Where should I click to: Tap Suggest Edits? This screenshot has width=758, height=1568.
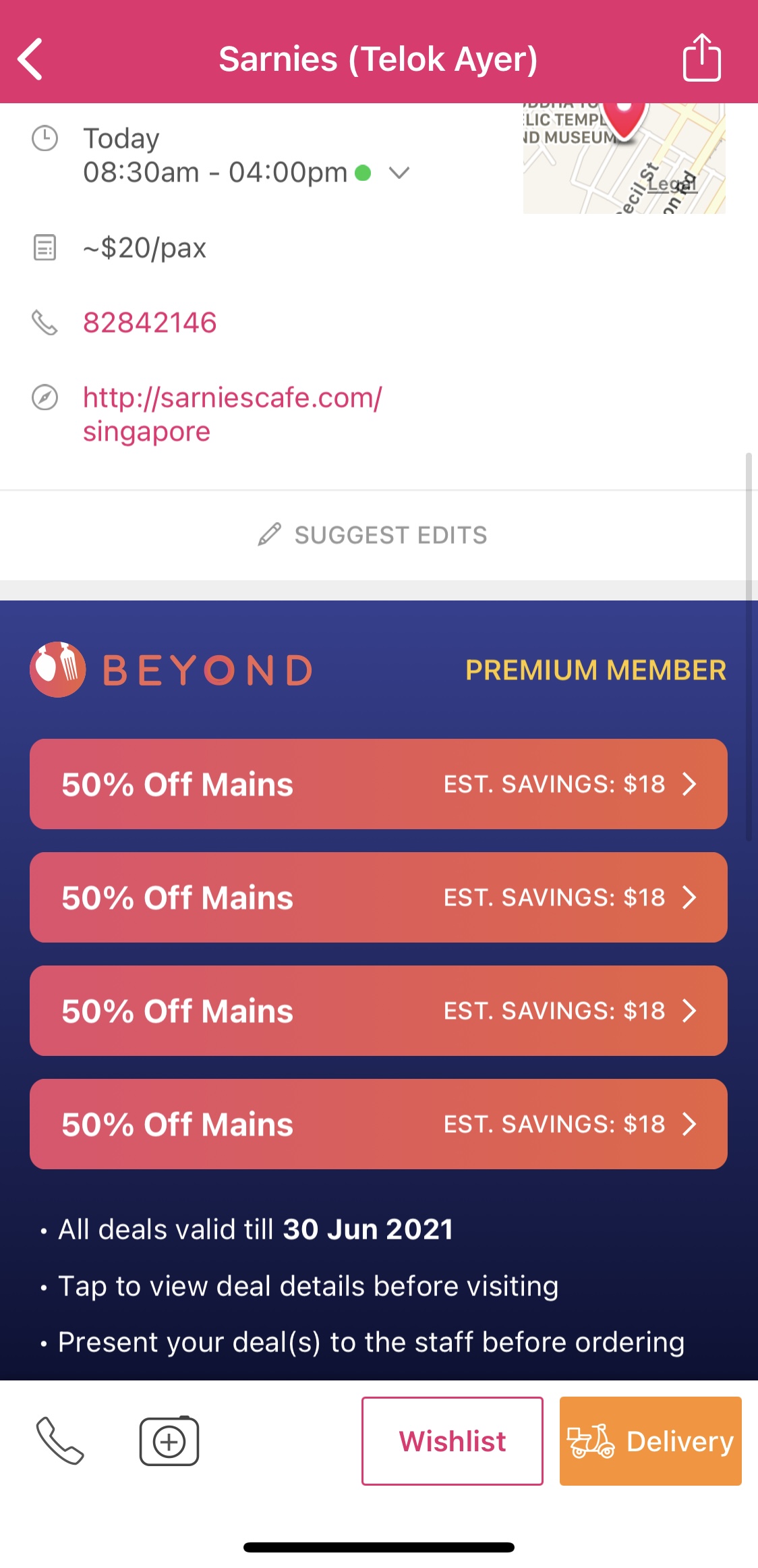(x=372, y=535)
